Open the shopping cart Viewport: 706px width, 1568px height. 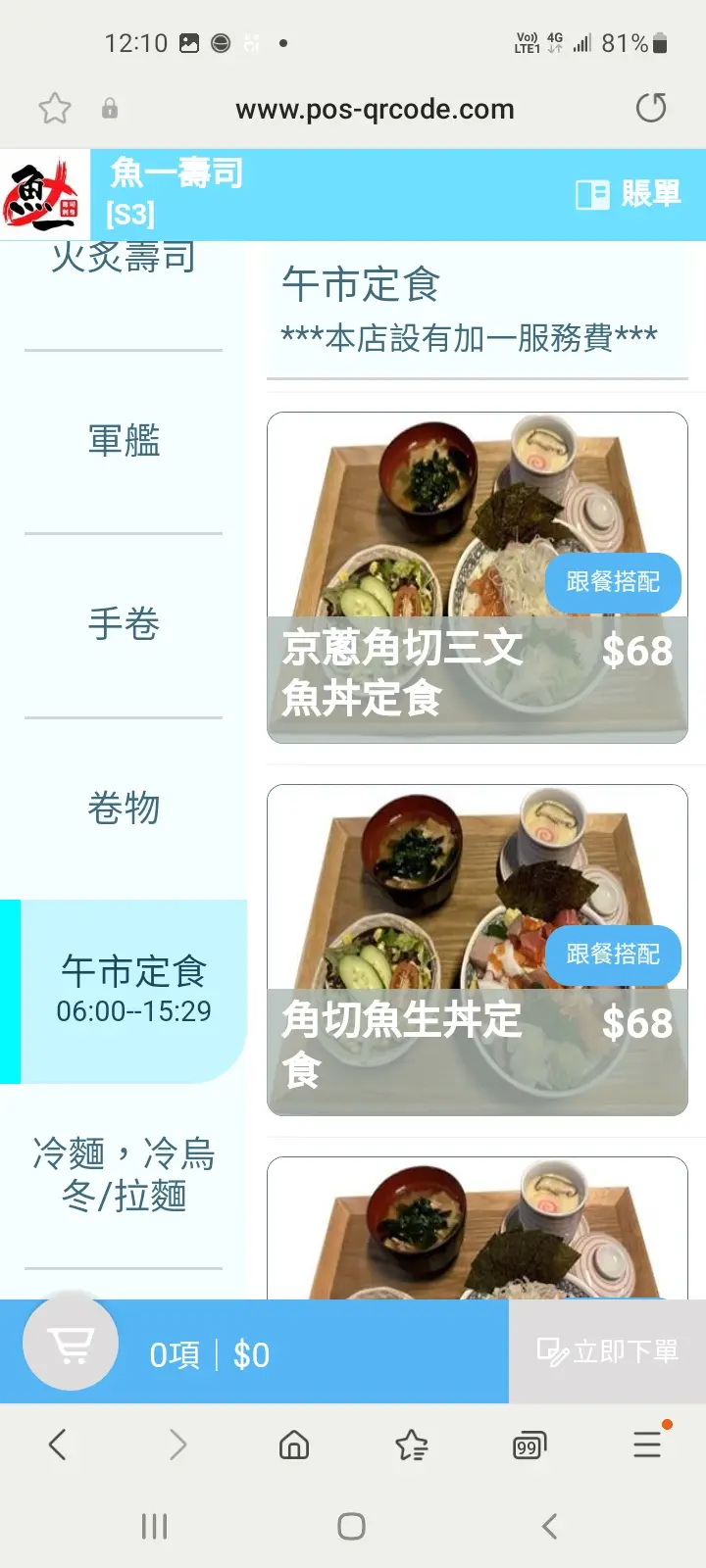click(71, 1345)
